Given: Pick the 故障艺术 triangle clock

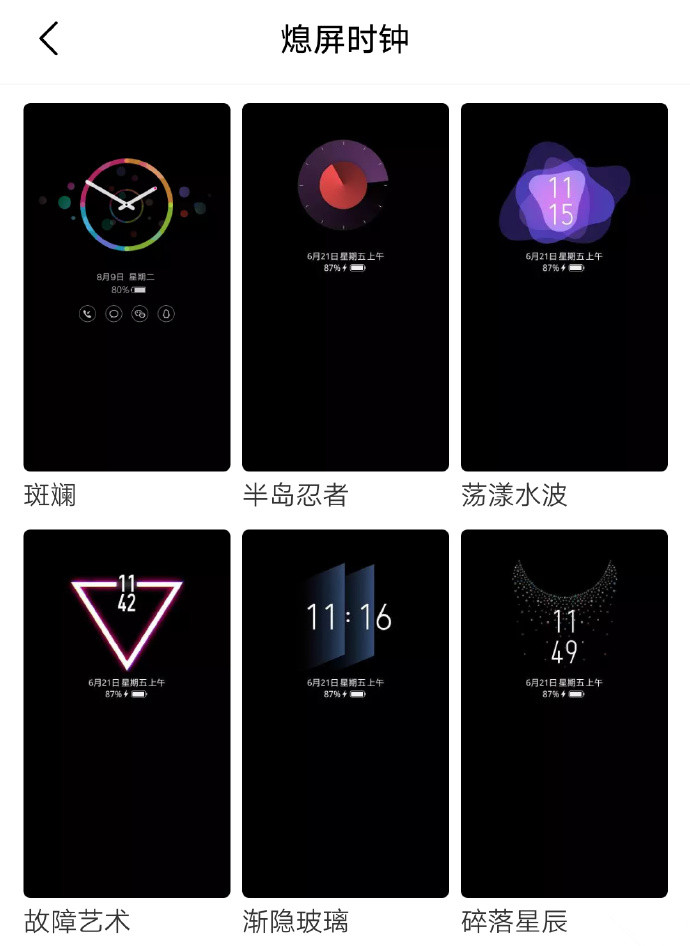Looking at the screenshot, I should pos(127,713).
